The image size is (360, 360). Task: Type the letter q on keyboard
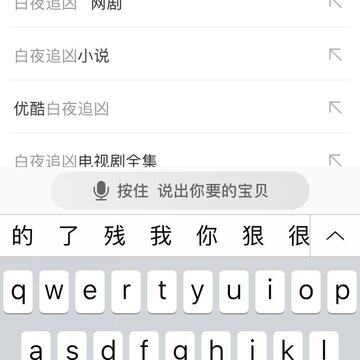(18, 292)
